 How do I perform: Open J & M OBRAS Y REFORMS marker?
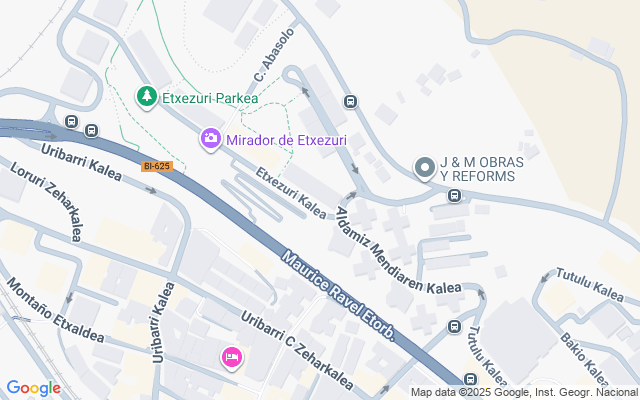point(425,168)
